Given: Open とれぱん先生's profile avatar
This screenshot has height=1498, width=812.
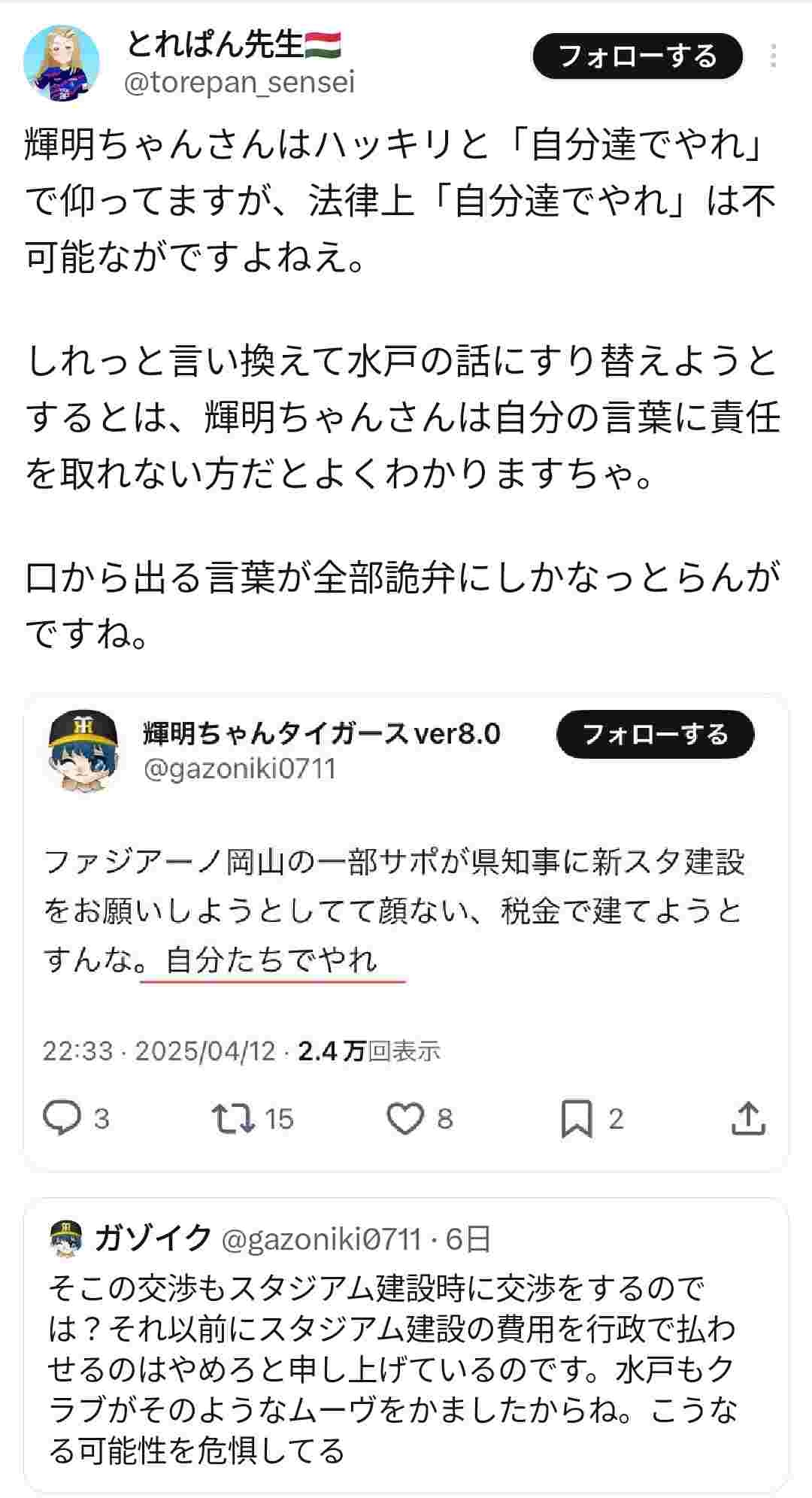Looking at the screenshot, I should pos(62,63).
